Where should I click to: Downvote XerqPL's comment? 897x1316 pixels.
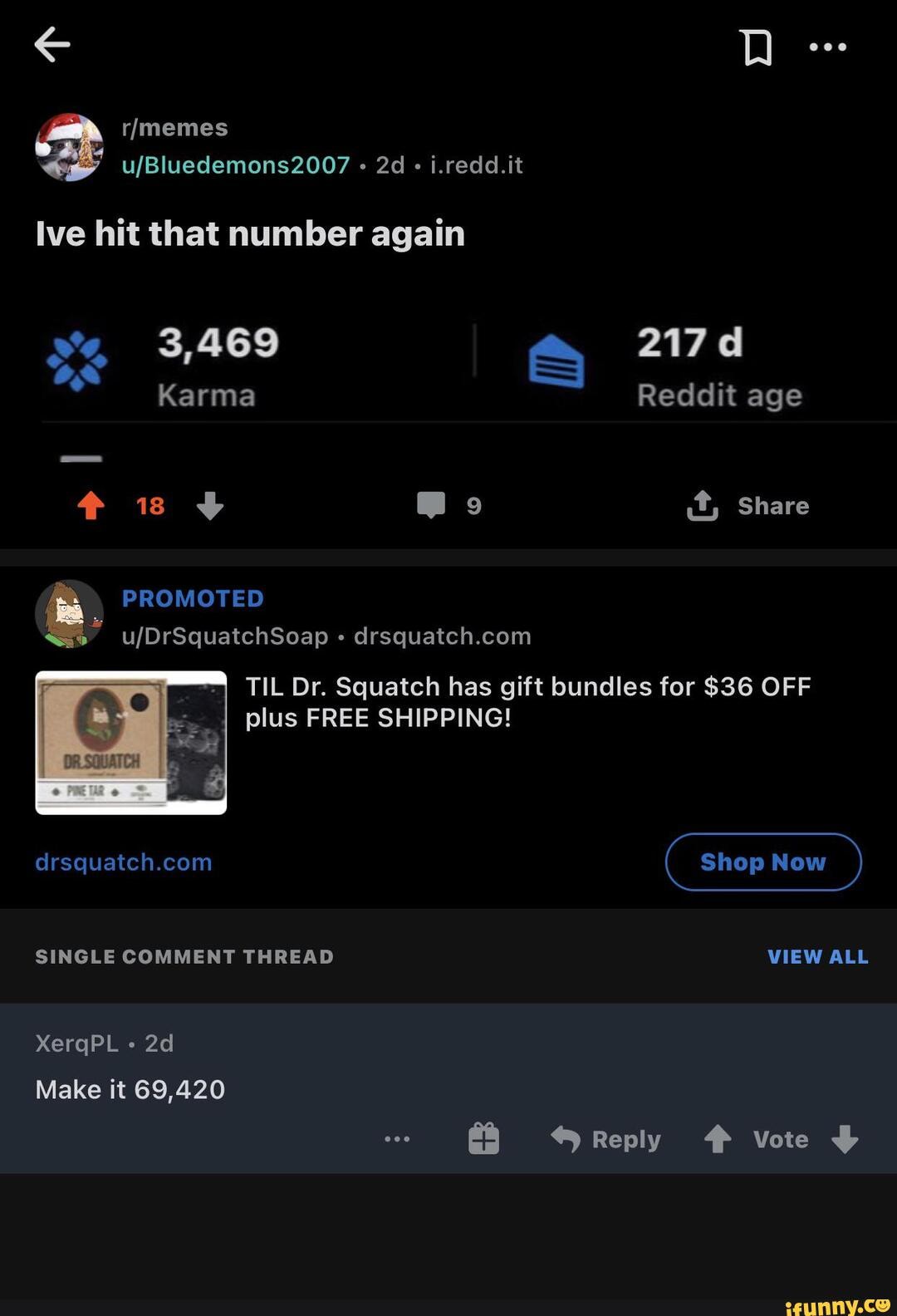(845, 1139)
